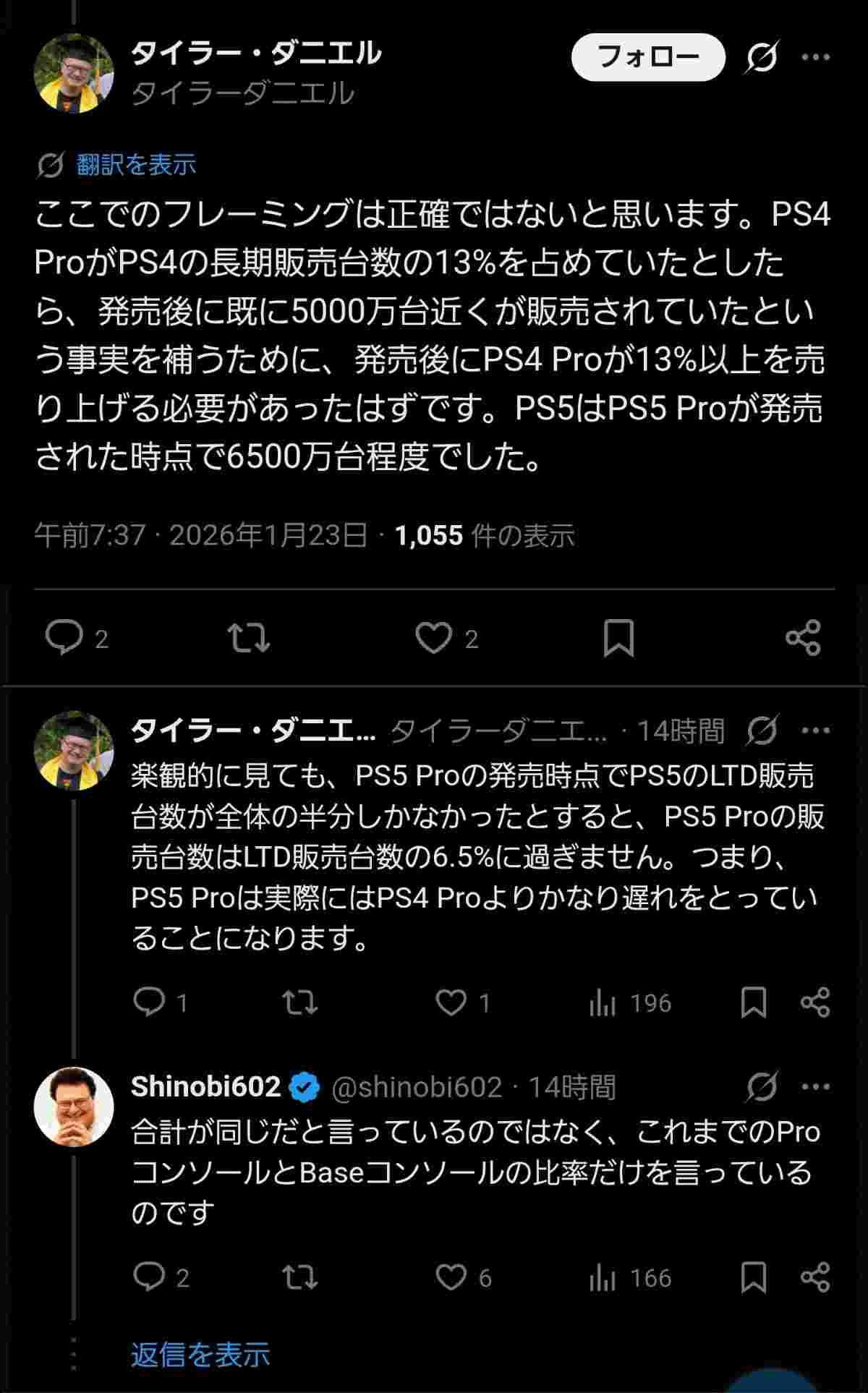Tap the フォロー button
This screenshot has height=1393, width=868.
647,56
